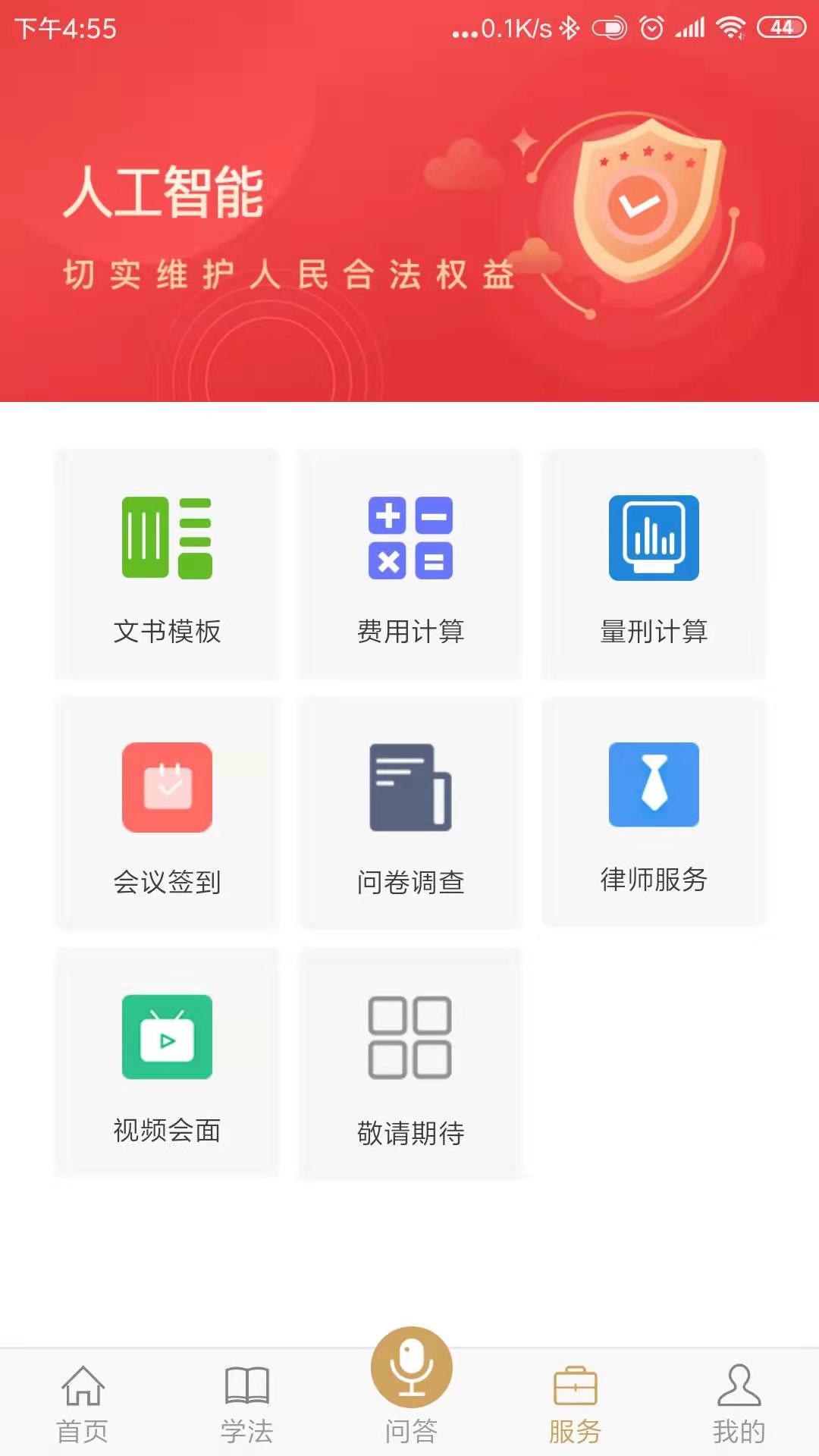Open the 我的 profile tab

pyautogui.click(x=739, y=1404)
